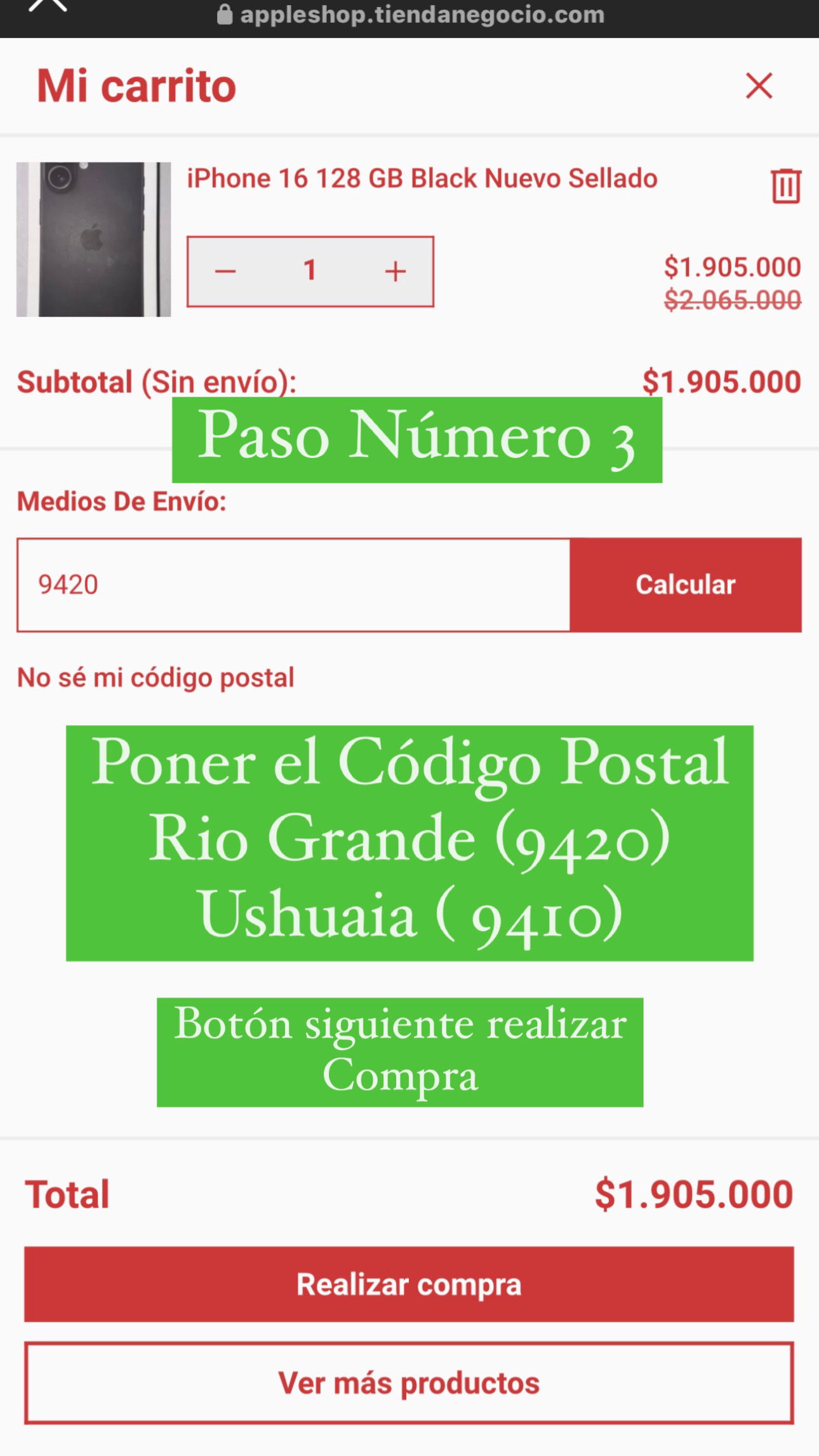The height and width of the screenshot is (1456, 819).
Task: Focus the postal code field
Action: (x=293, y=585)
